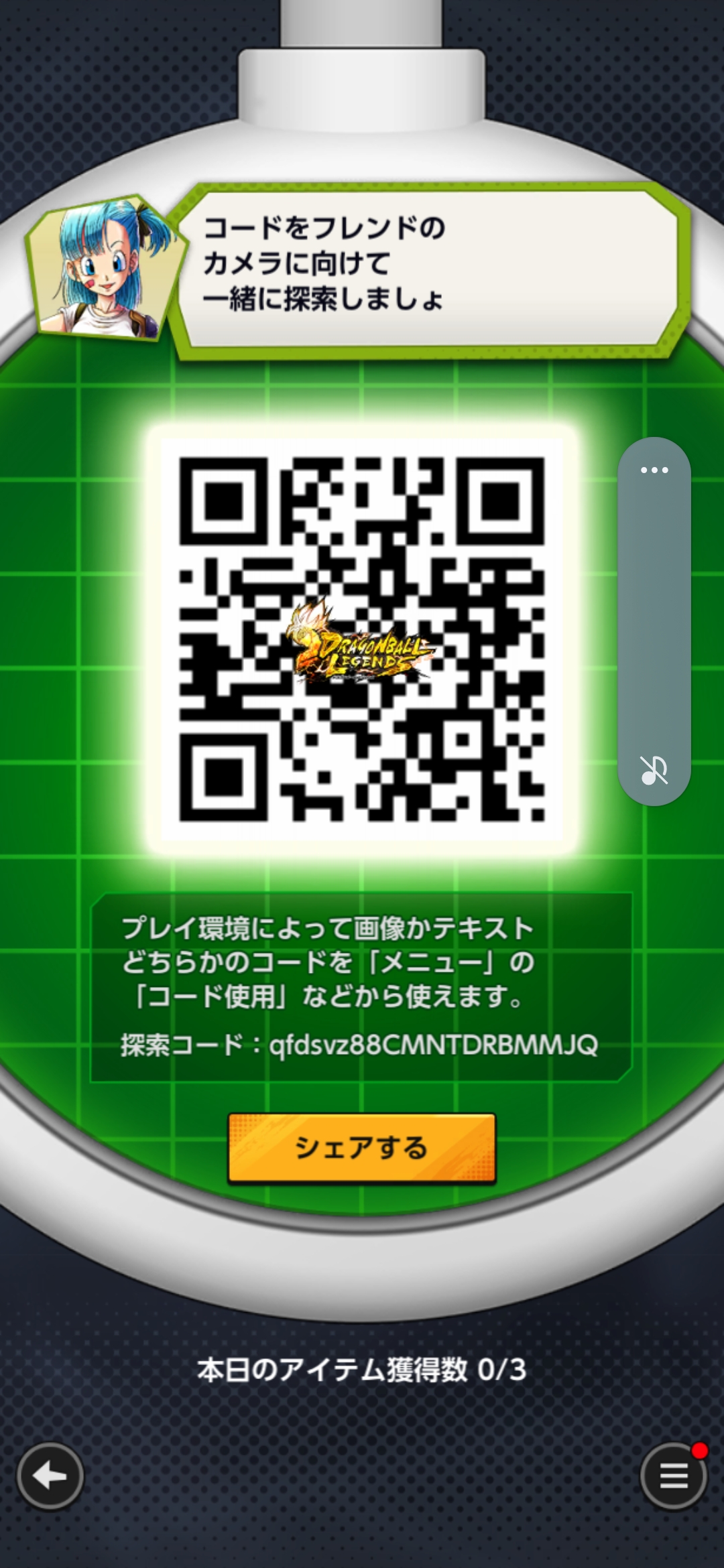
Task: Open the three-dot options on side panel
Action: point(654,470)
